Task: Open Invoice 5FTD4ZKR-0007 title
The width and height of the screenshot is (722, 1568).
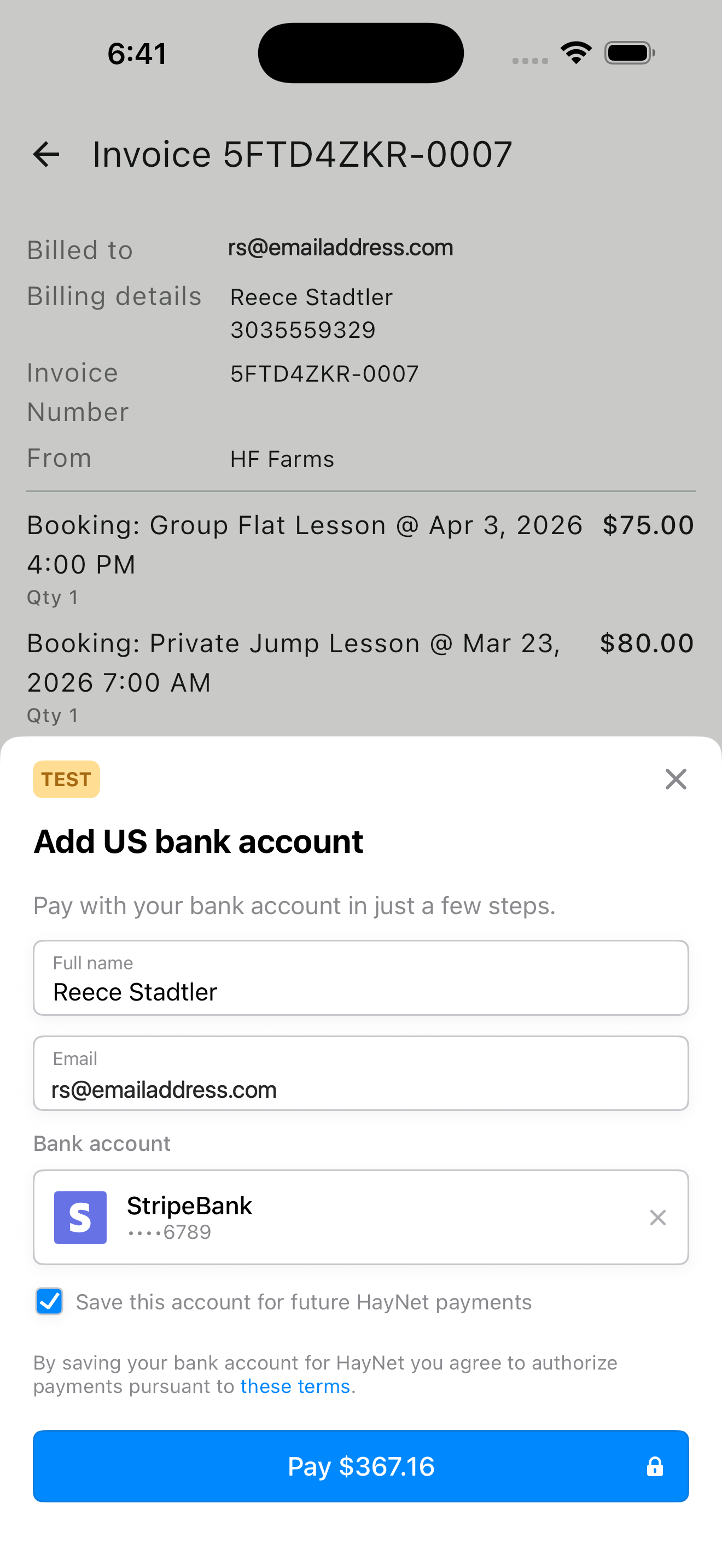Action: (301, 154)
